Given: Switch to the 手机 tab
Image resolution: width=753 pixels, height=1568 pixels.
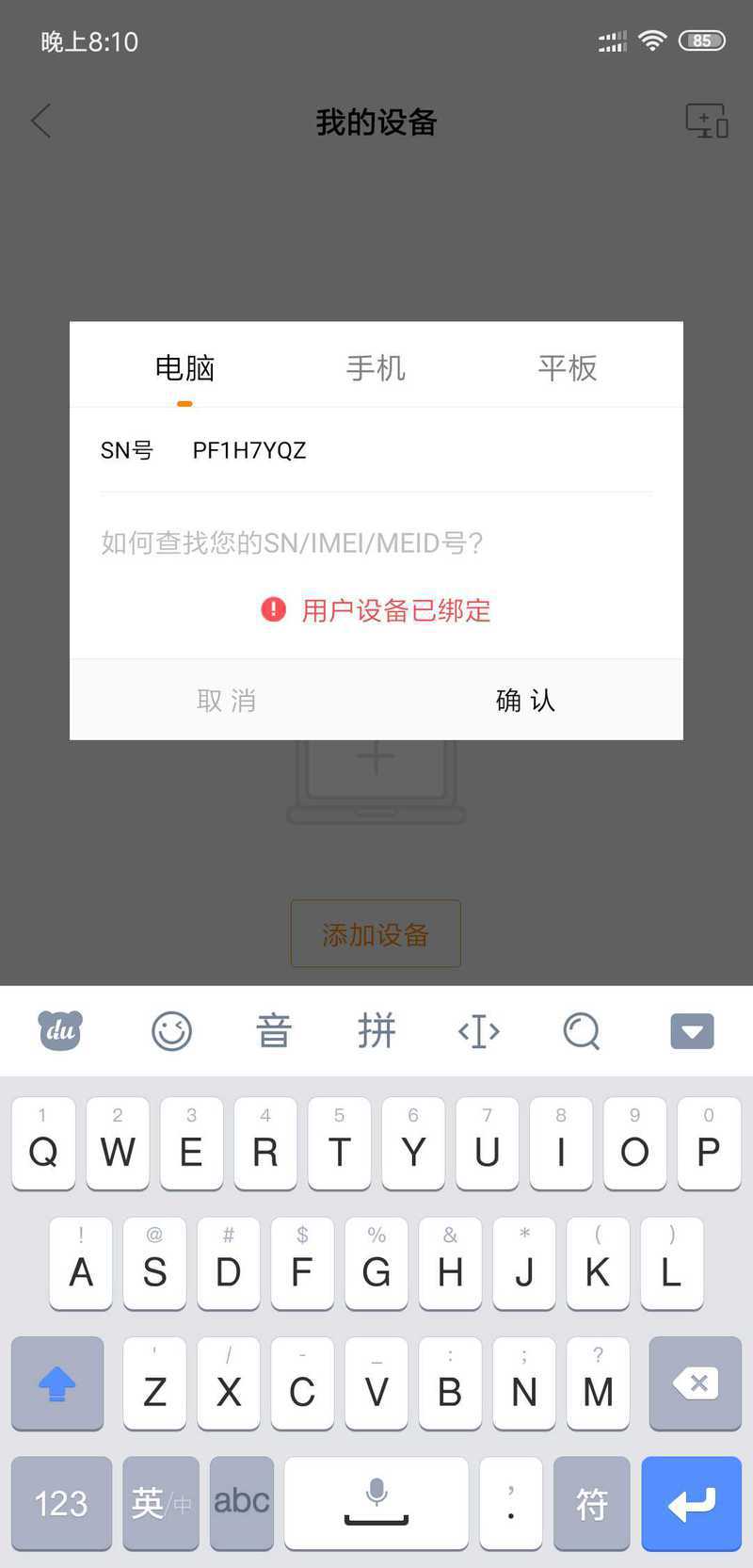Looking at the screenshot, I should pos(376,368).
